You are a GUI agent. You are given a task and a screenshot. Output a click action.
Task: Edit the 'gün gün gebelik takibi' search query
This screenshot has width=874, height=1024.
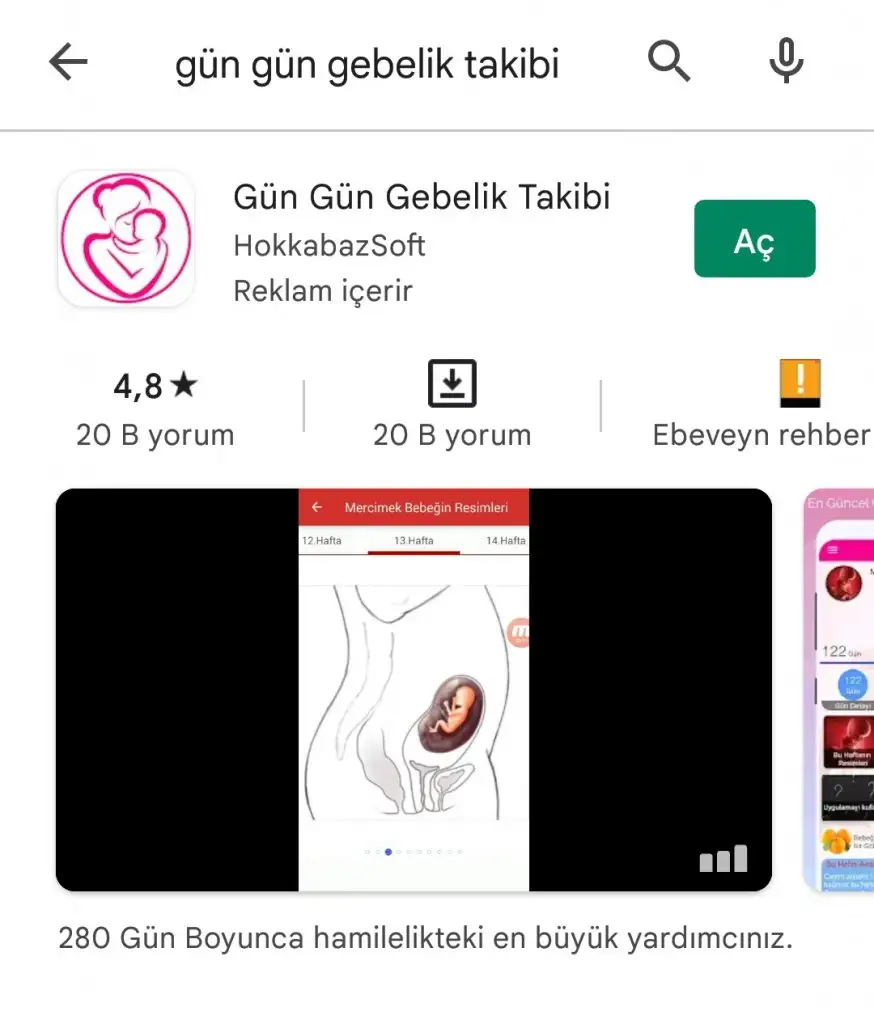pos(367,64)
